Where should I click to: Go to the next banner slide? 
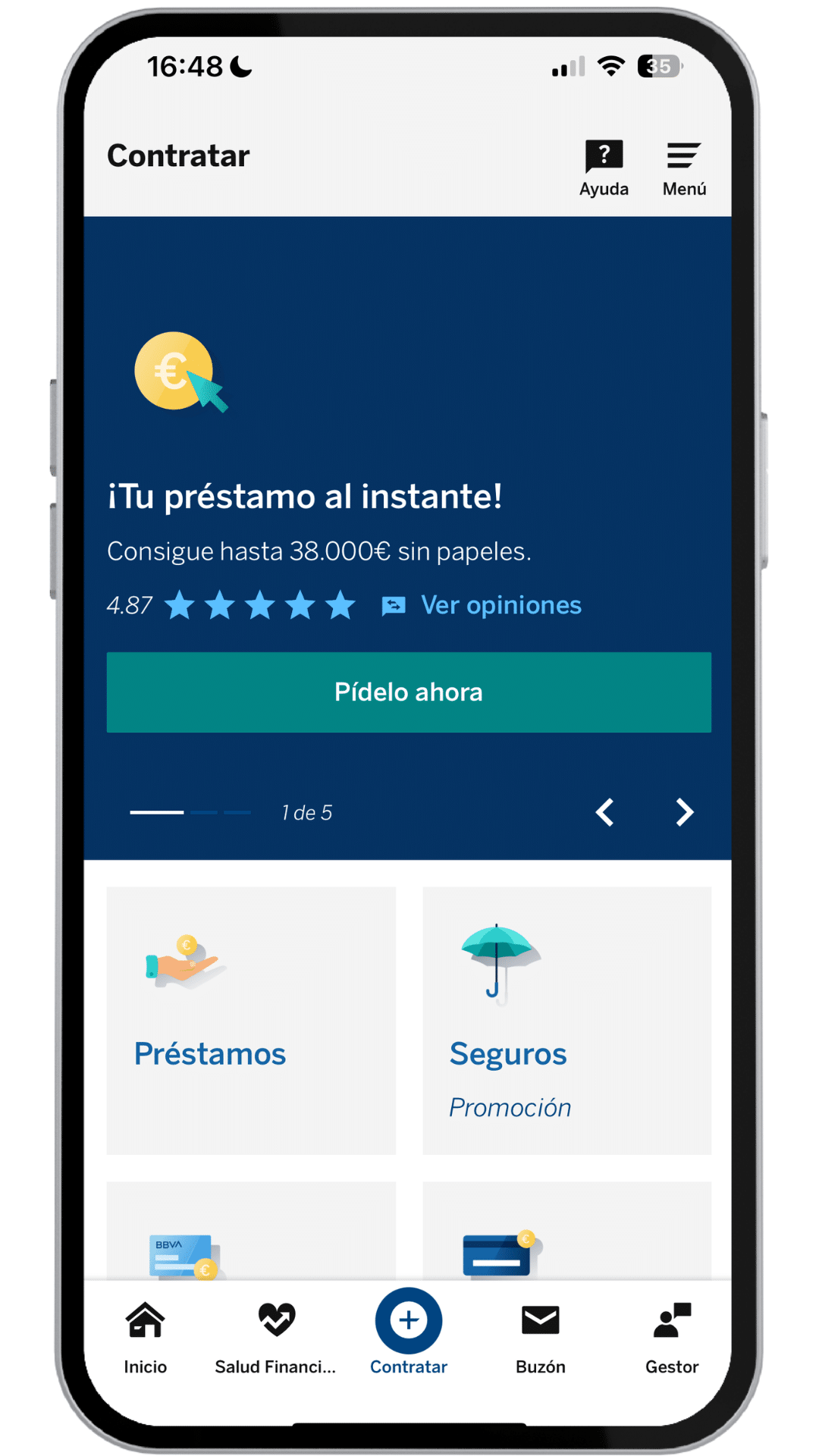click(x=684, y=812)
